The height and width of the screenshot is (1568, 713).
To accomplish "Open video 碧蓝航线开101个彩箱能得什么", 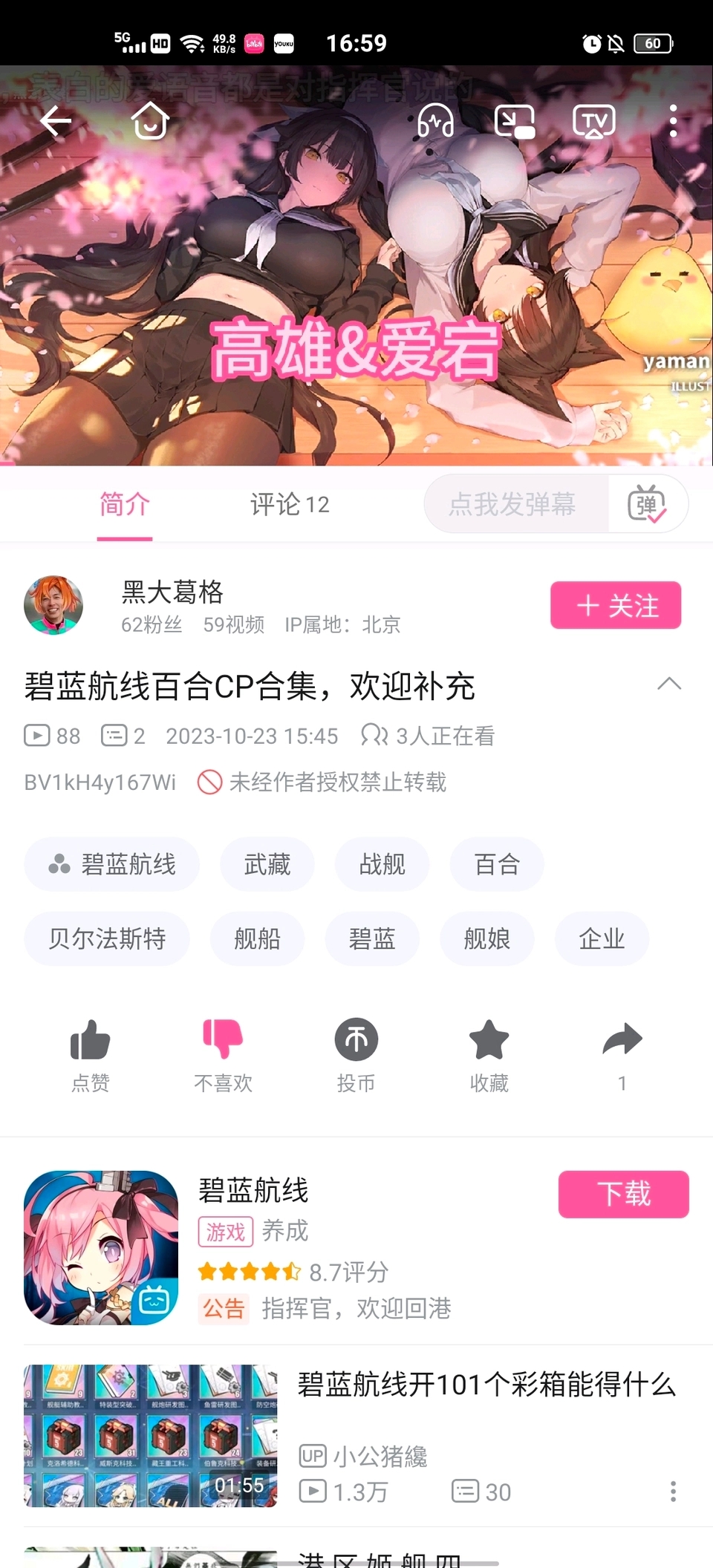I will (x=486, y=1385).
